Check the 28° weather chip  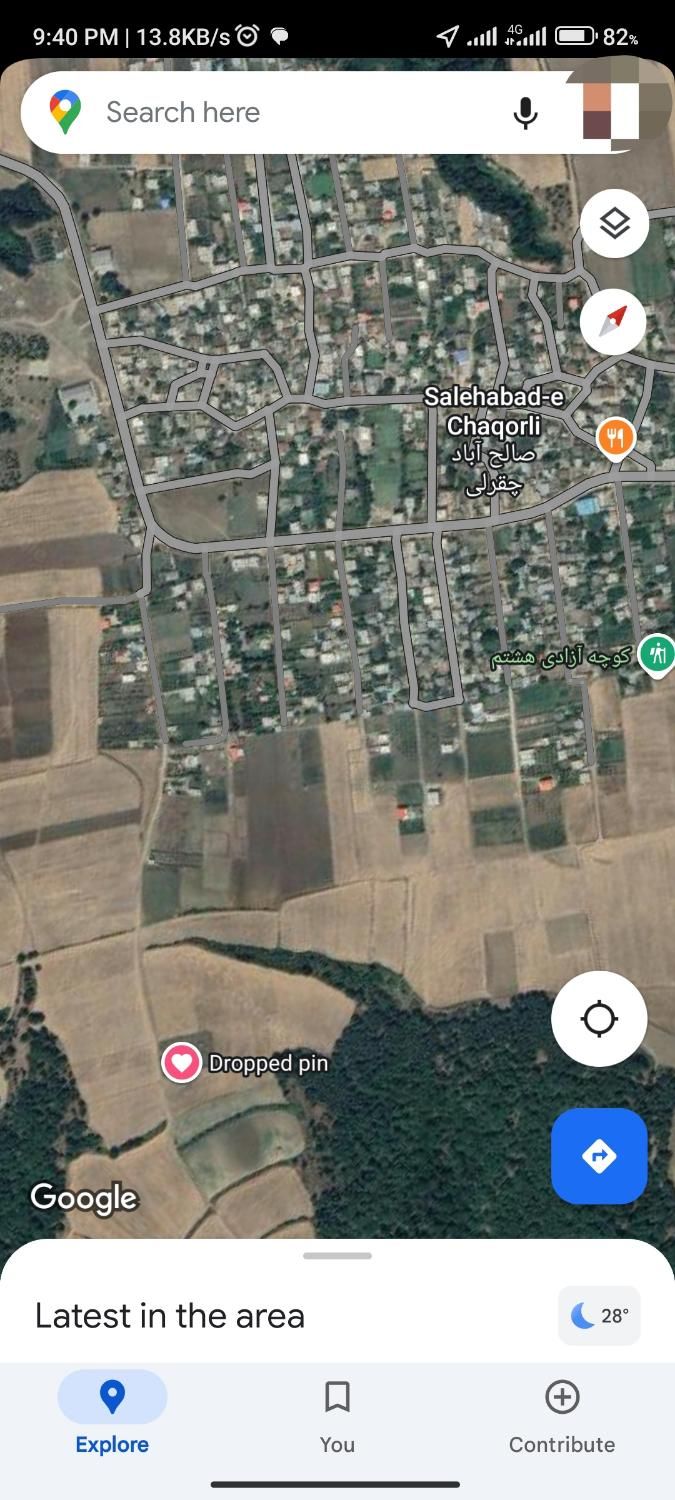click(x=600, y=1316)
